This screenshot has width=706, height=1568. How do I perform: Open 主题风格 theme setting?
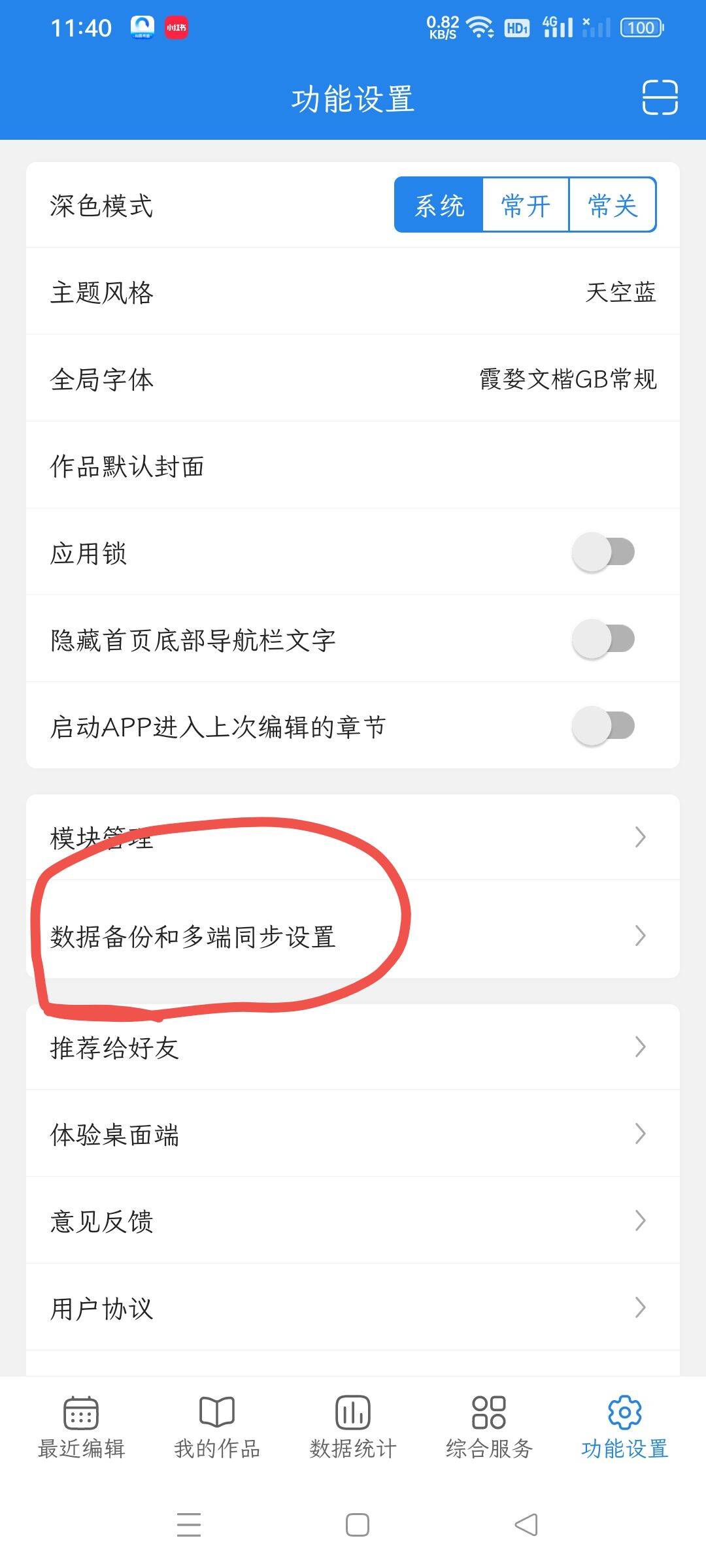(x=353, y=291)
